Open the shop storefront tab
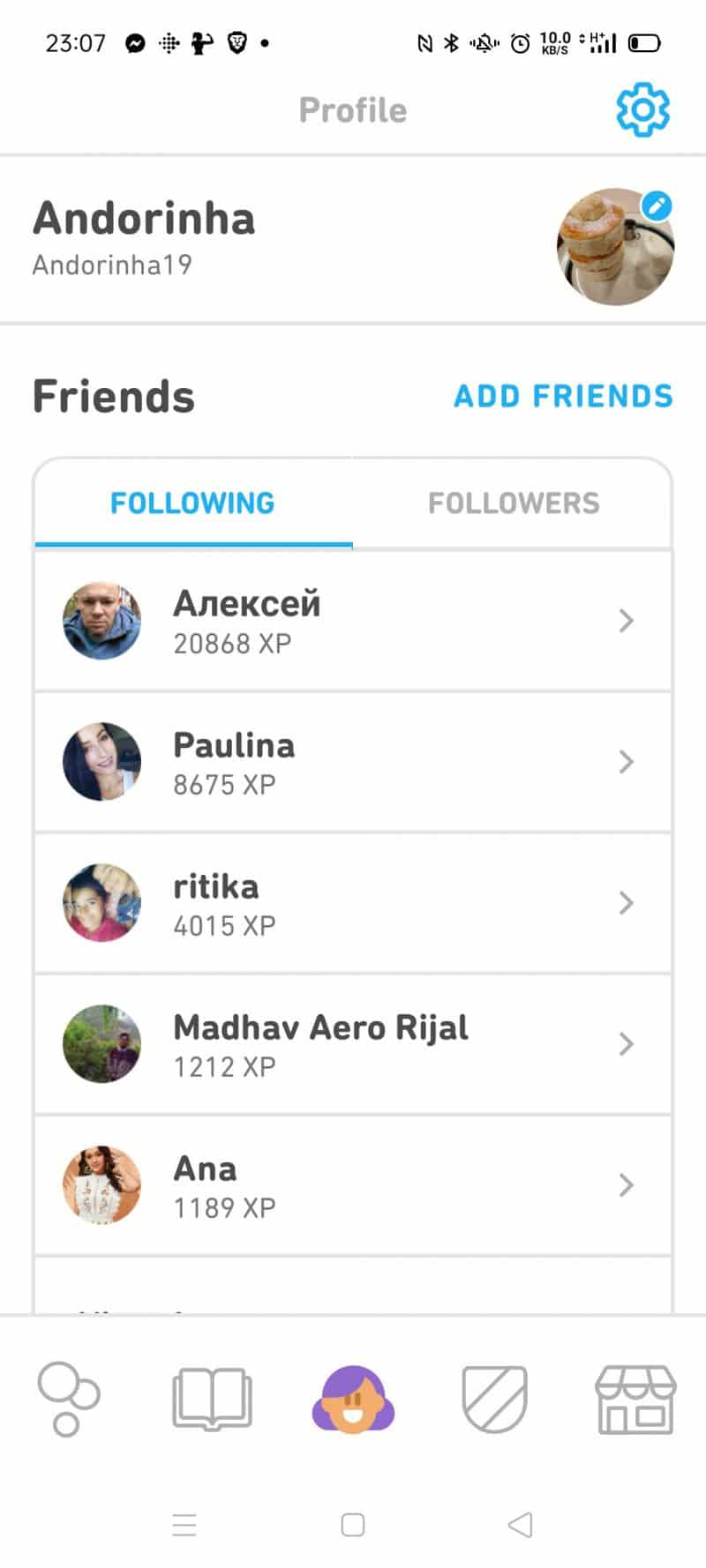The height and width of the screenshot is (1568, 706). click(635, 1399)
